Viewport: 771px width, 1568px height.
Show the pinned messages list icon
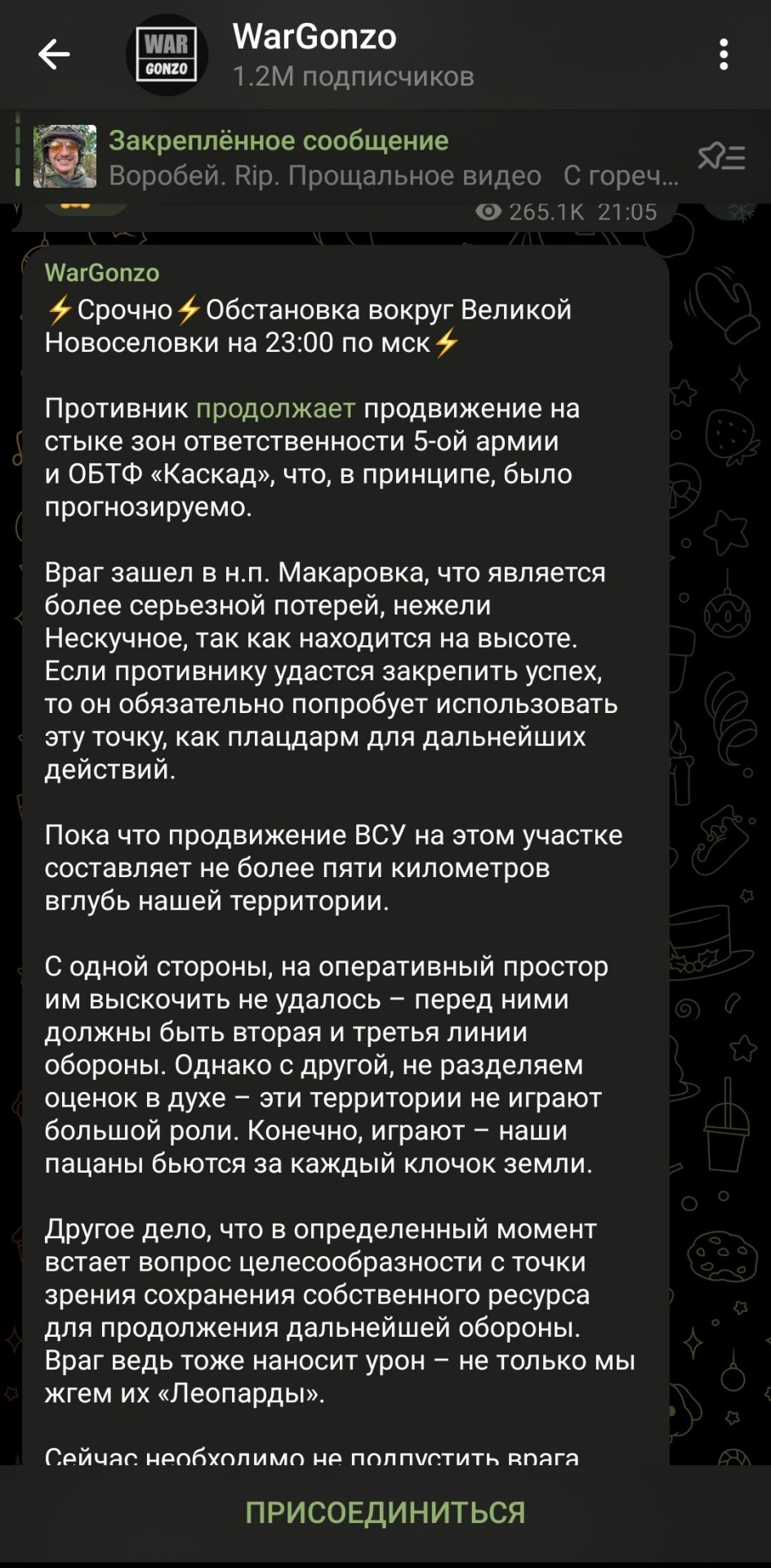pyautogui.click(x=721, y=157)
